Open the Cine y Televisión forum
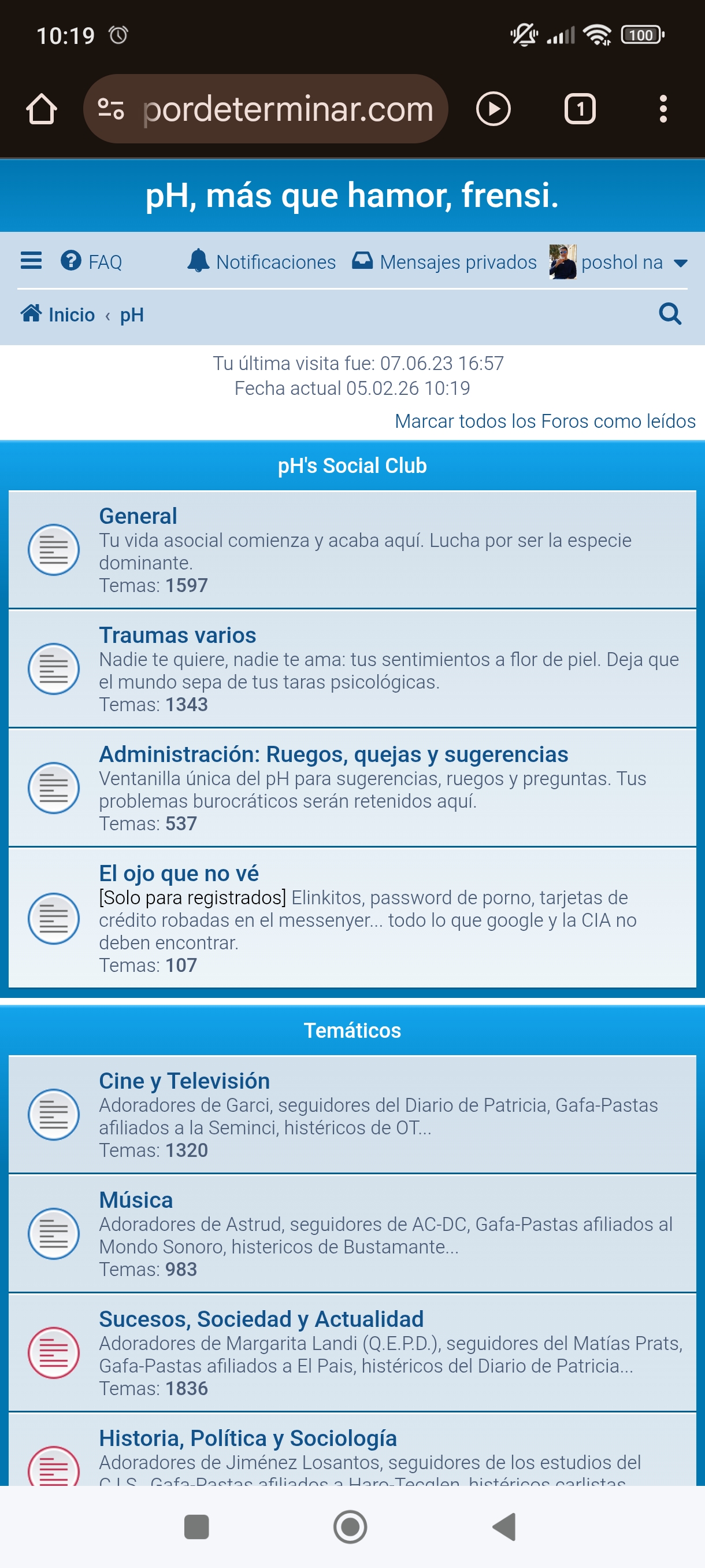 (184, 1081)
